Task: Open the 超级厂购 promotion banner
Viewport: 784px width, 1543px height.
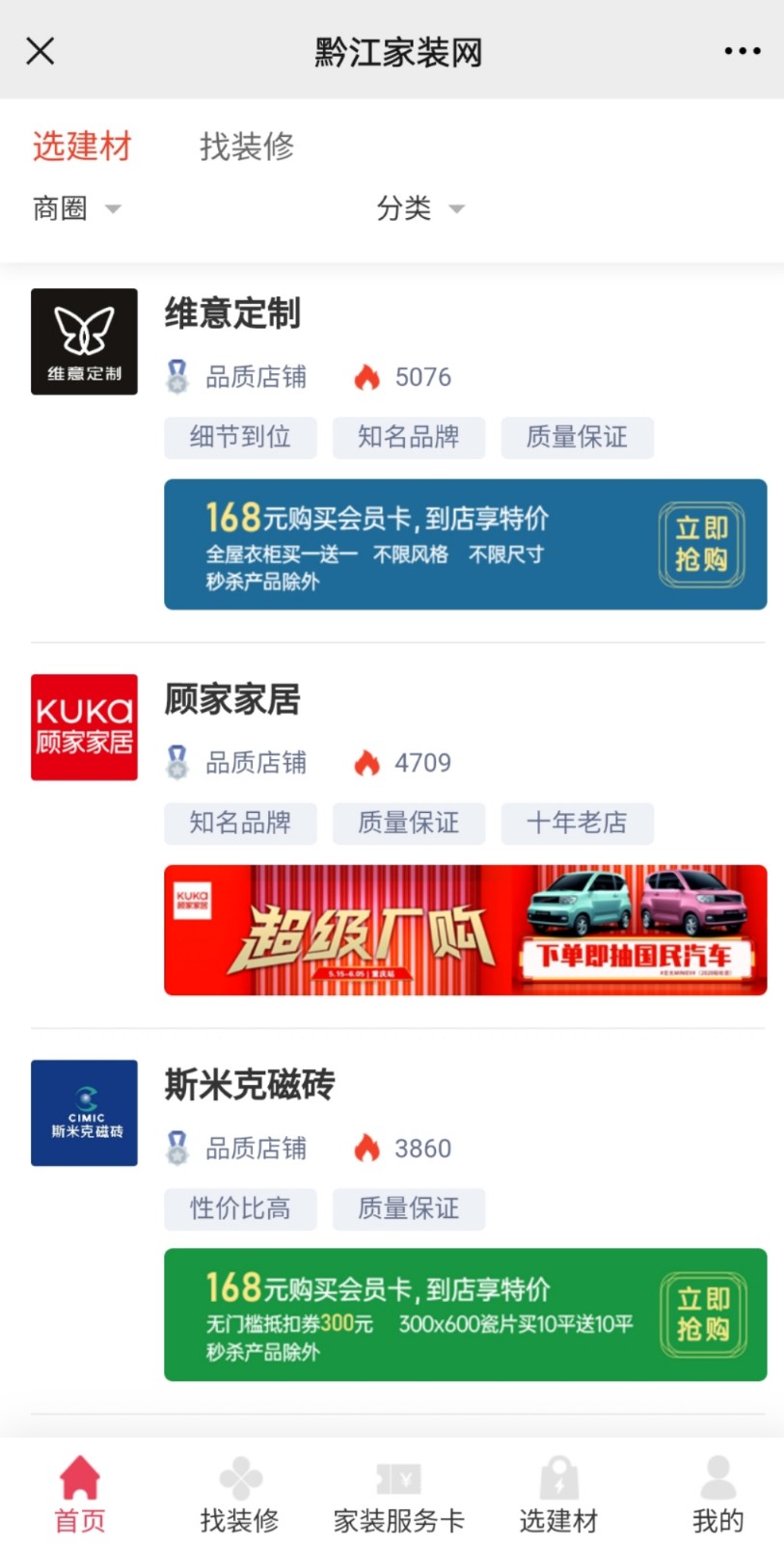Action: pyautogui.click(x=465, y=930)
